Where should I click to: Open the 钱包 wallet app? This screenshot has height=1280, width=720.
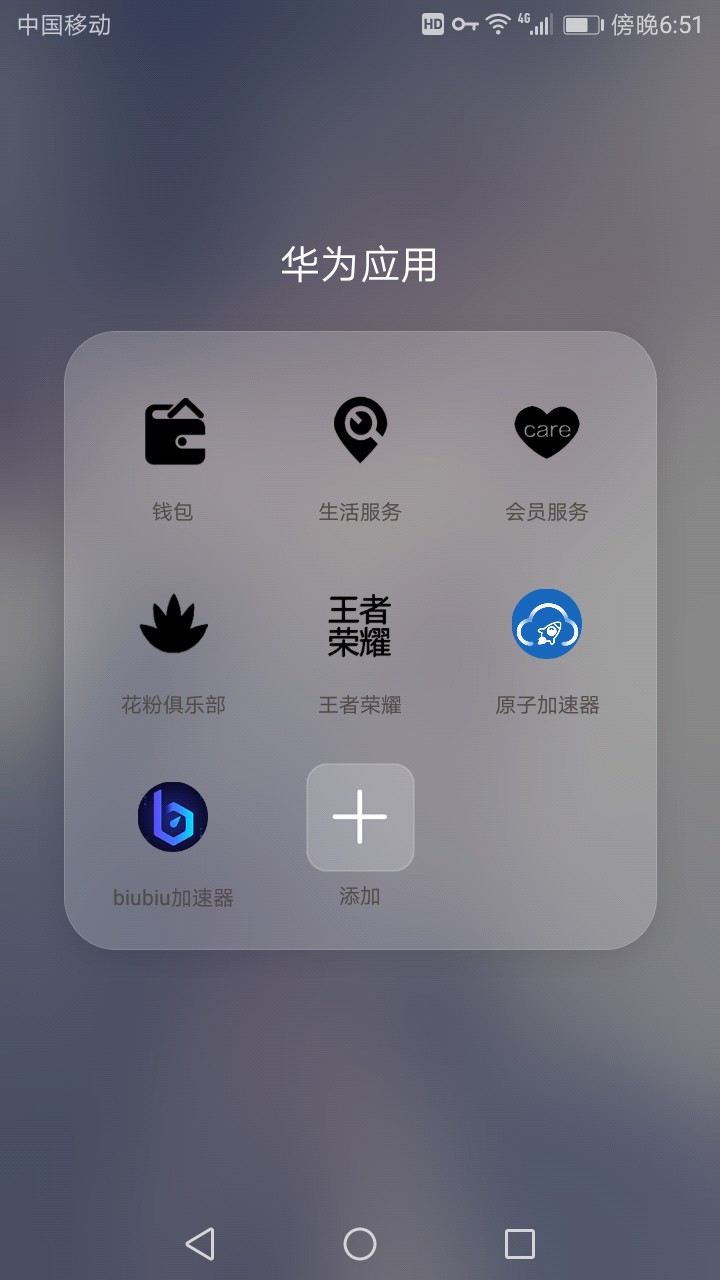point(174,432)
